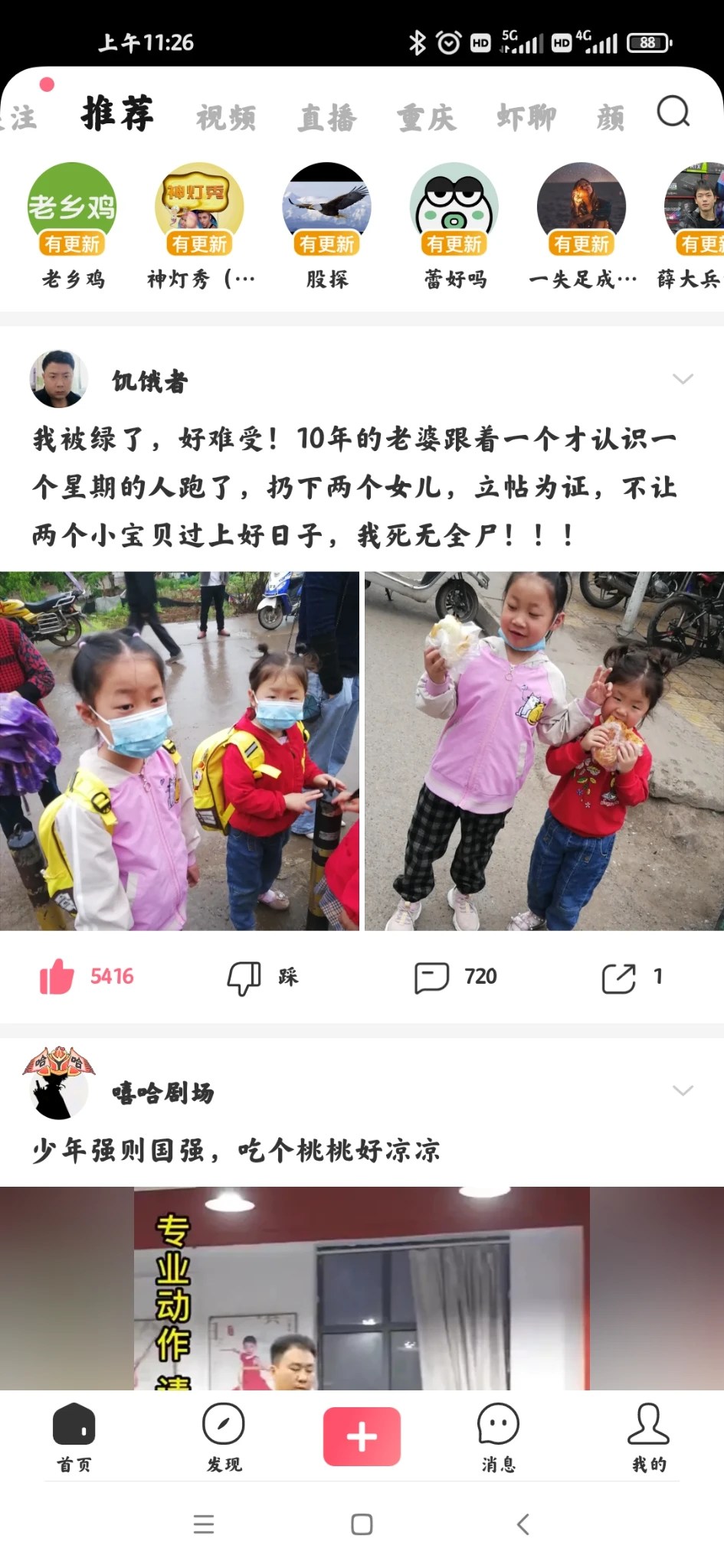Like the 饥饿者 post with 5416 likes

tap(86, 976)
